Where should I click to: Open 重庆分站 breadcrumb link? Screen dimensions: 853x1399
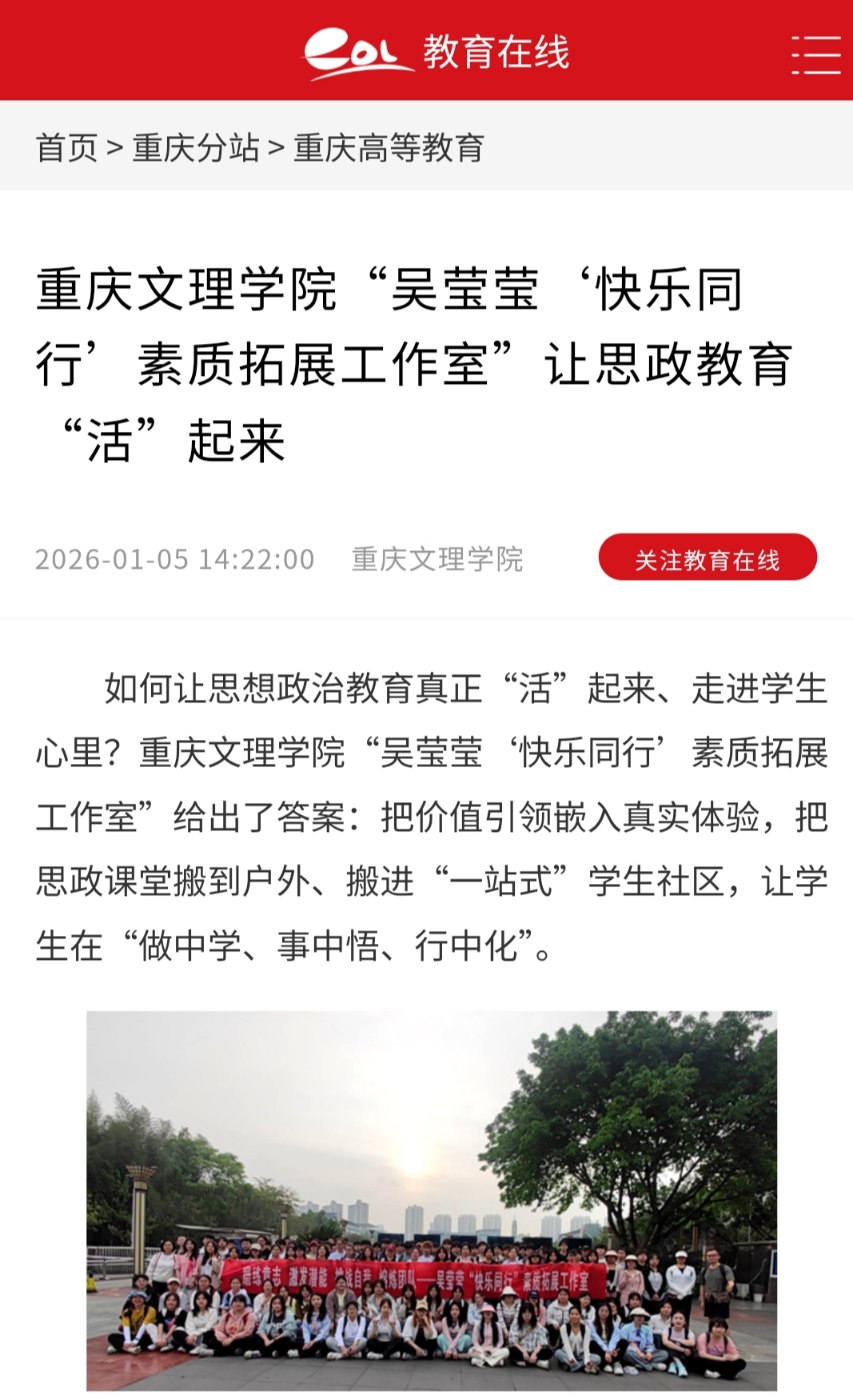click(x=196, y=148)
